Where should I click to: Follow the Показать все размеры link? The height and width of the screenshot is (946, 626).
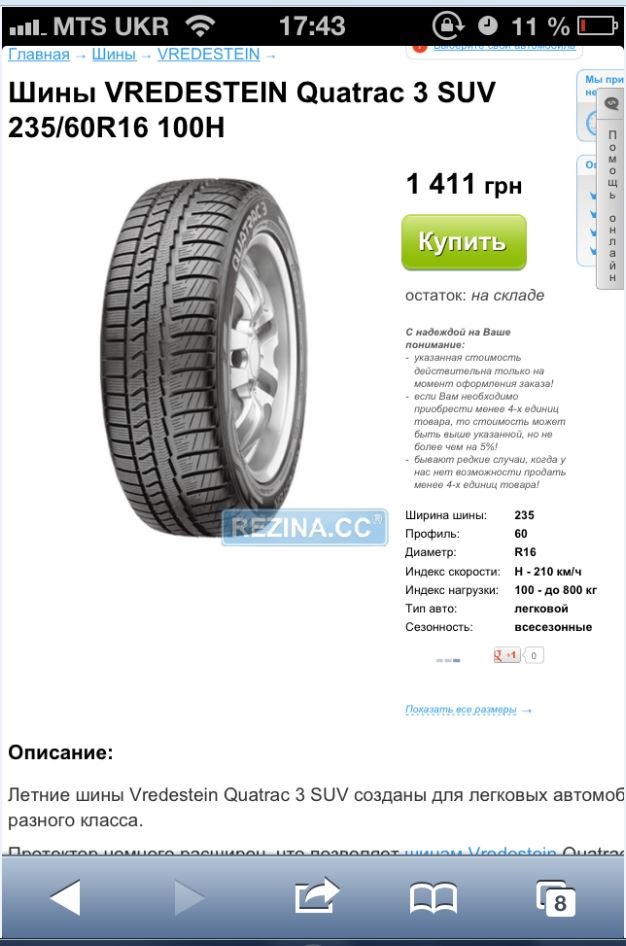tap(461, 710)
